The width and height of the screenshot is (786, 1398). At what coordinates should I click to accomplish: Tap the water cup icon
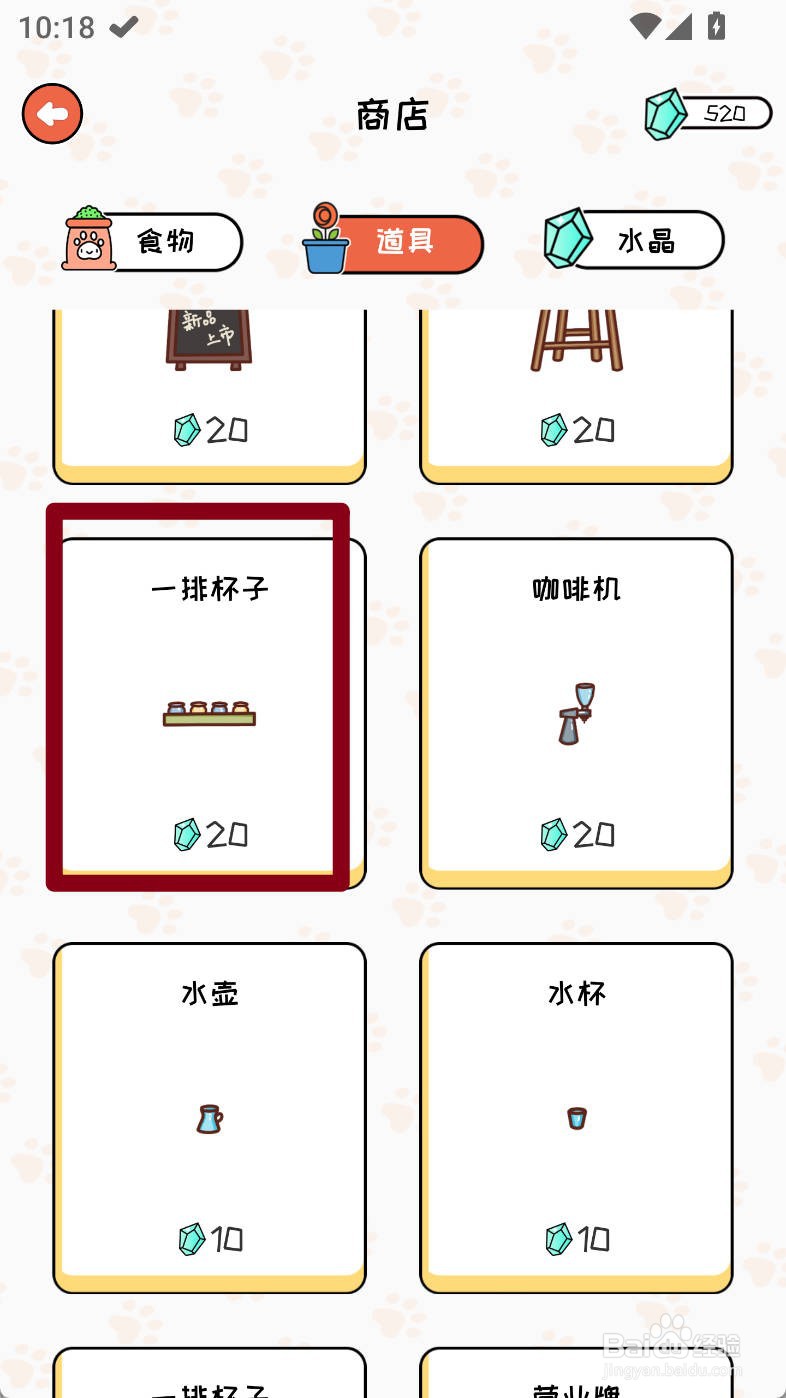coord(577,1119)
